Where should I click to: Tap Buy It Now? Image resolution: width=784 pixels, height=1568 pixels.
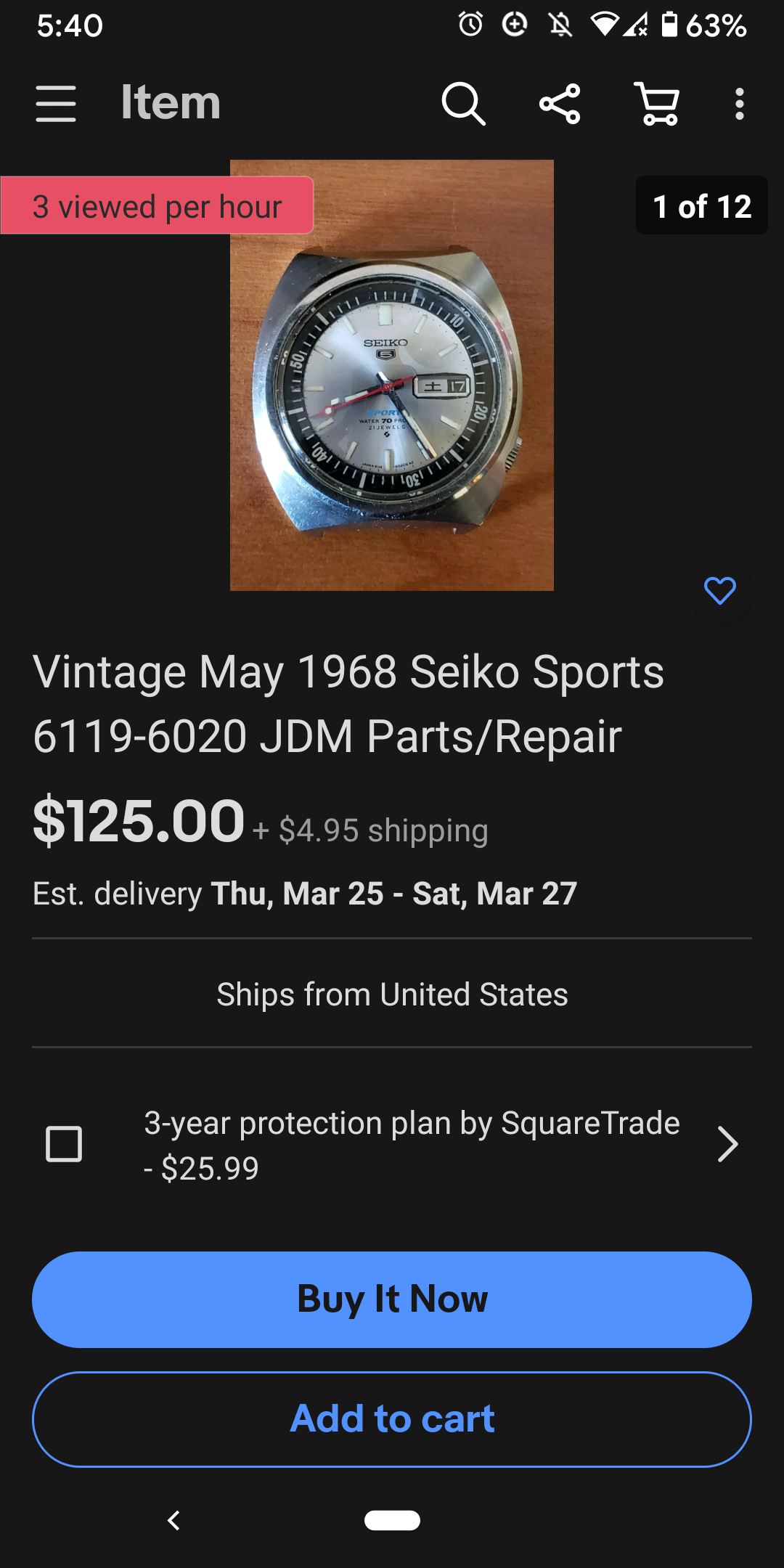[x=392, y=1299]
